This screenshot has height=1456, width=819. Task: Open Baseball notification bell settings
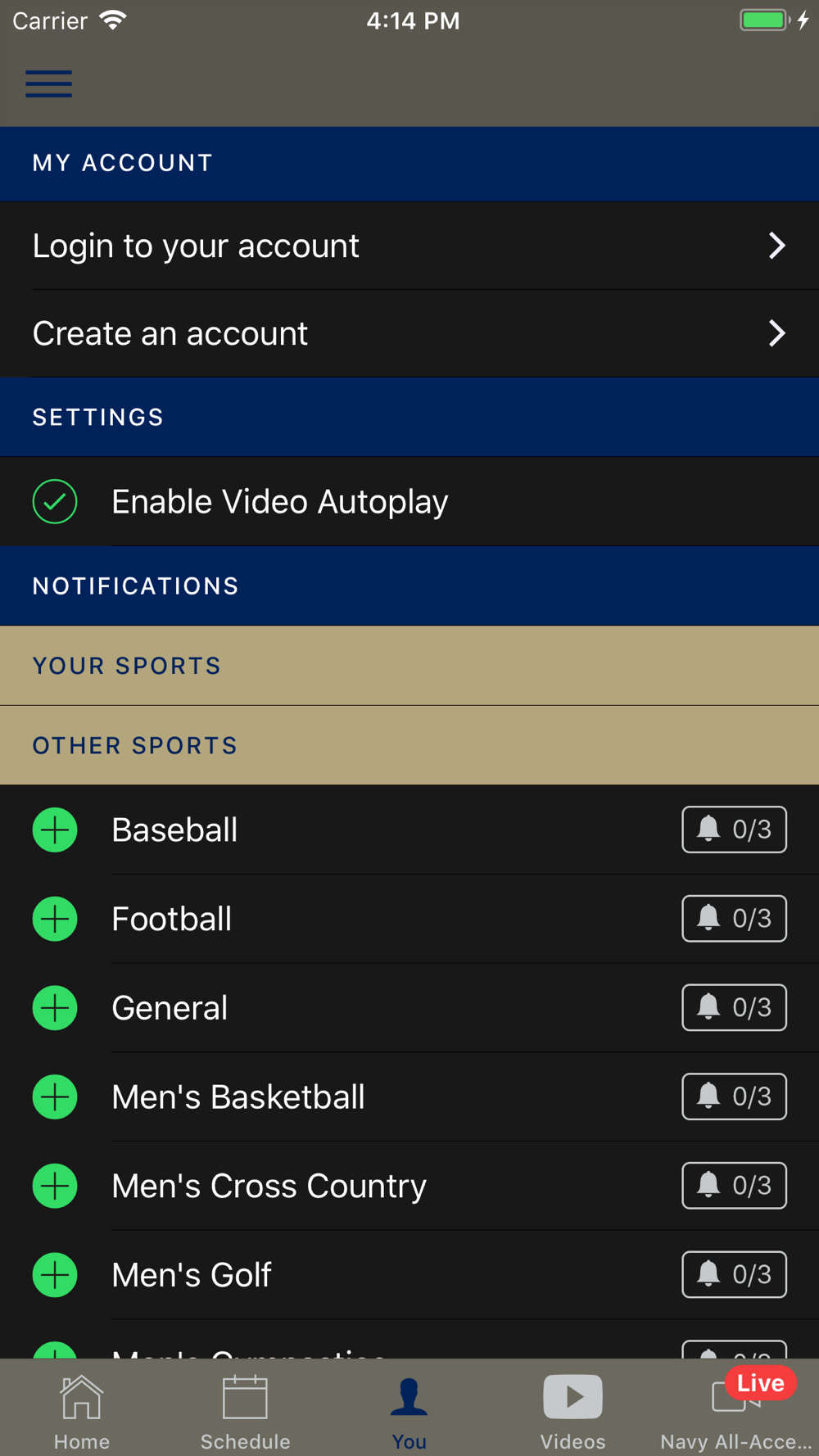(734, 830)
